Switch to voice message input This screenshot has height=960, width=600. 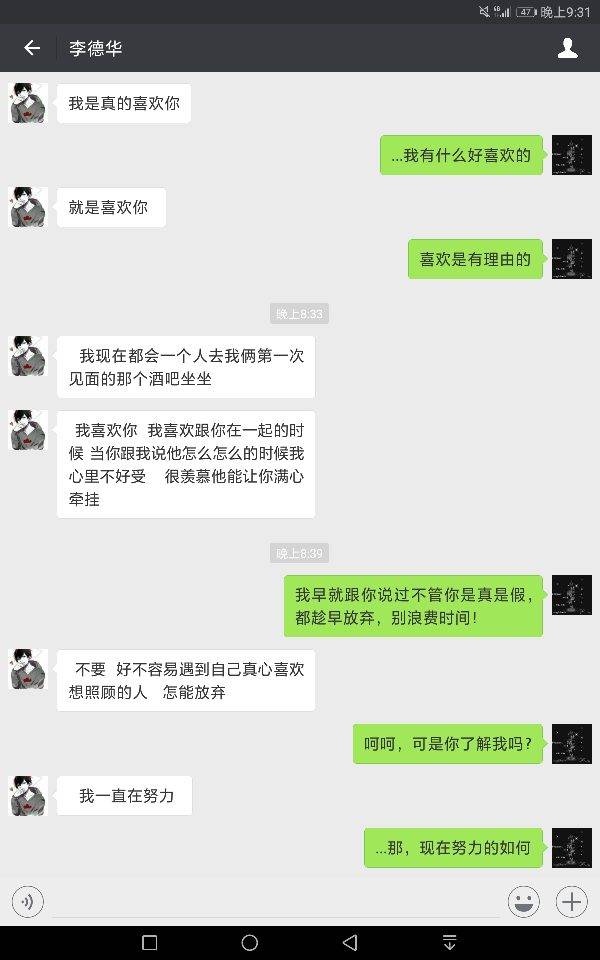pyautogui.click(x=28, y=901)
